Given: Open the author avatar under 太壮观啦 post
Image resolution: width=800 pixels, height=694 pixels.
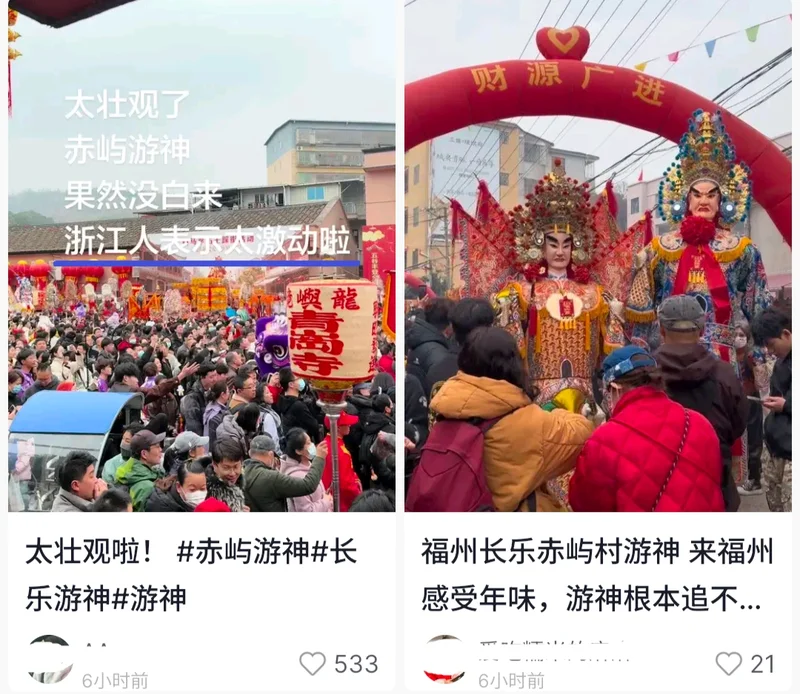Looking at the screenshot, I should click(x=50, y=659).
